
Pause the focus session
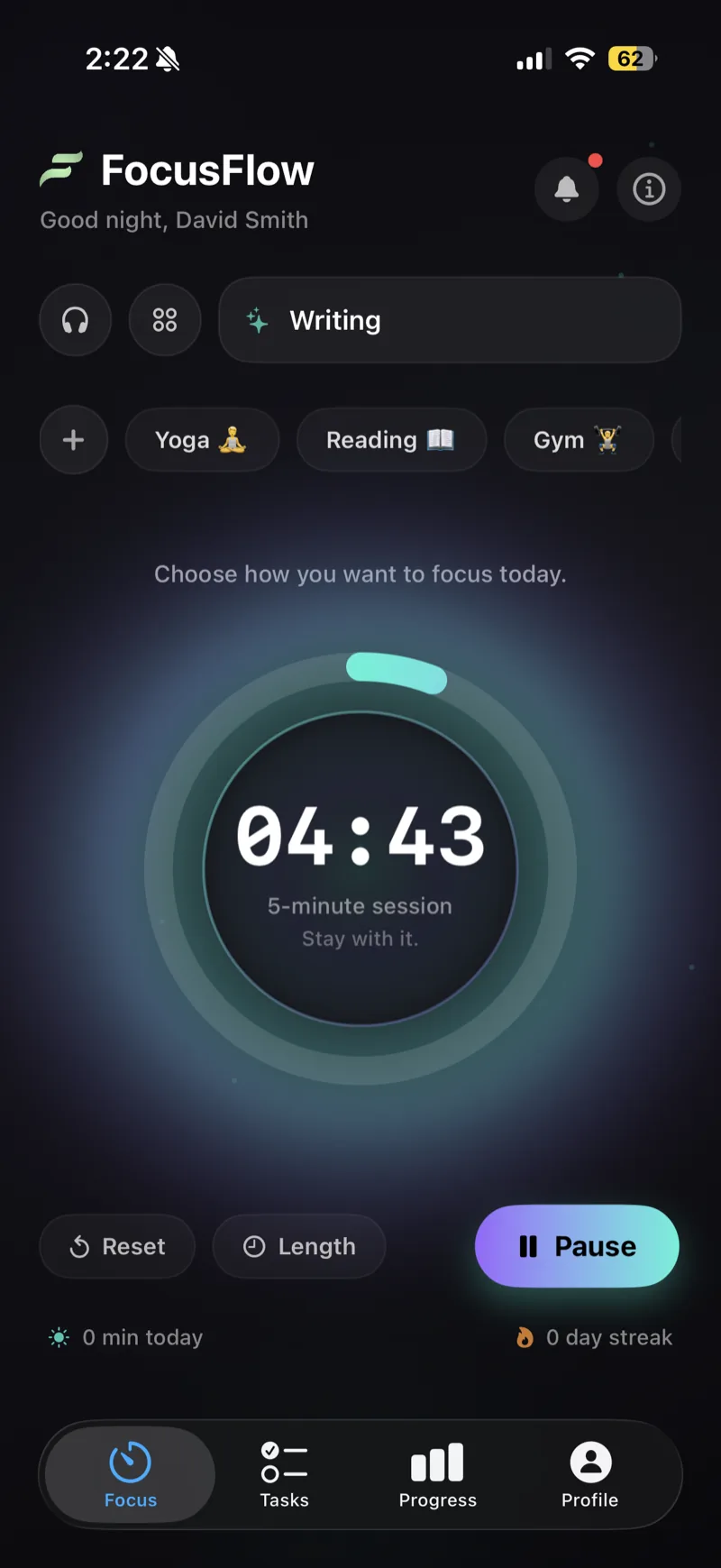click(x=577, y=1246)
